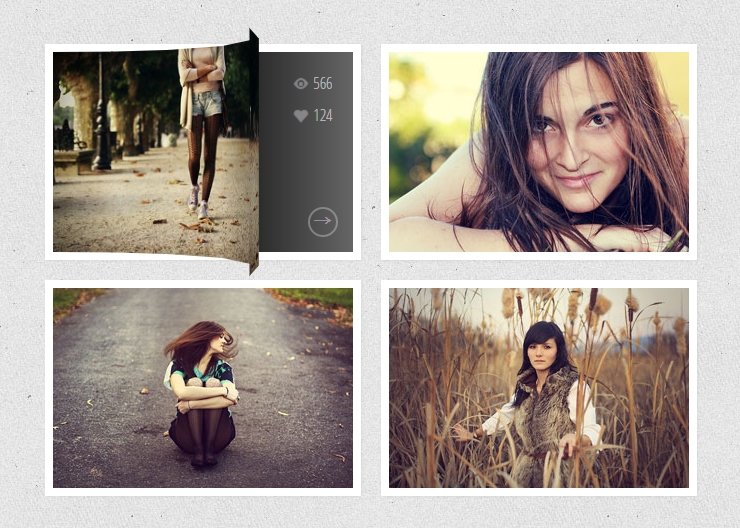Viewport: 740px width, 528px height.
Task: Like the photo using the heart icon
Action: click(x=301, y=116)
